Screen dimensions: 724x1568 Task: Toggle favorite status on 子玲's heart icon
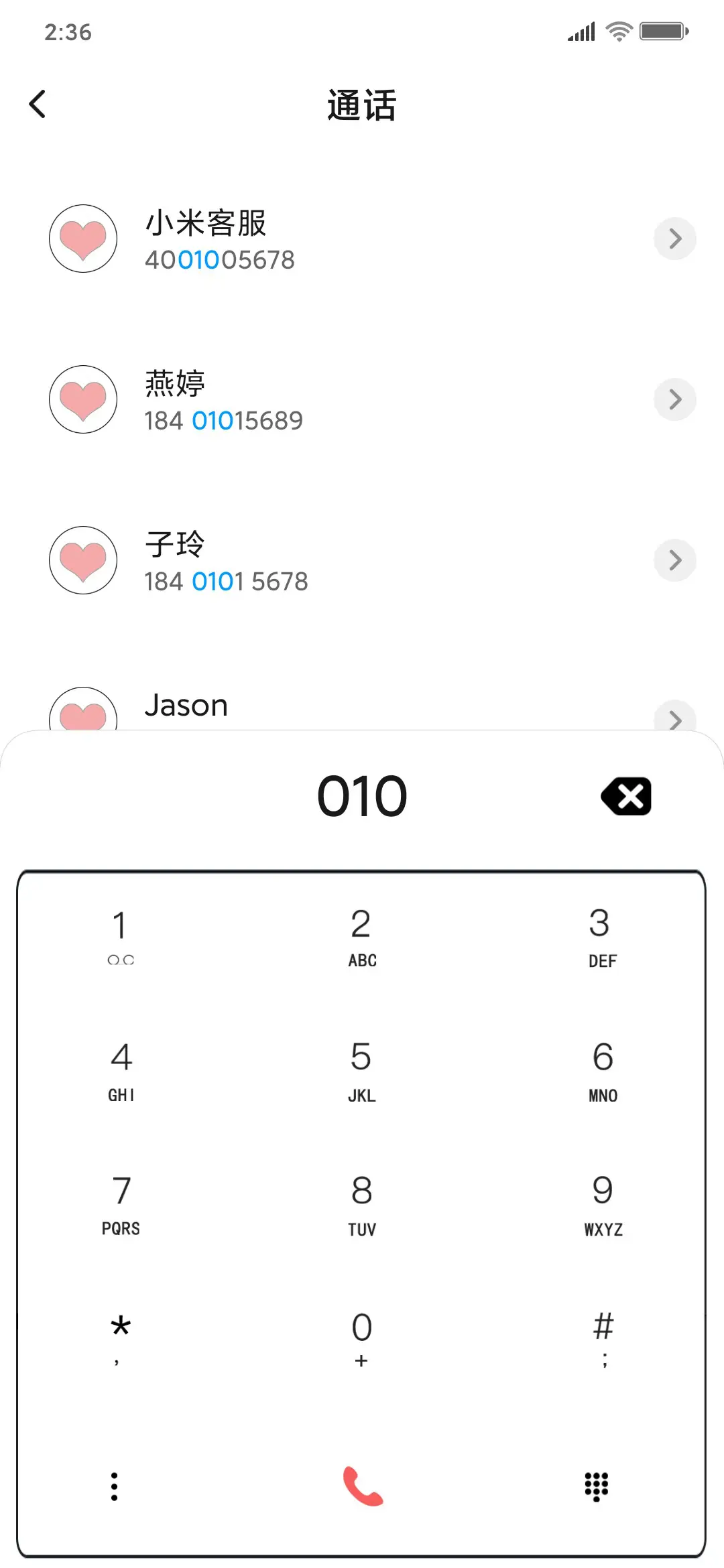pos(82,561)
